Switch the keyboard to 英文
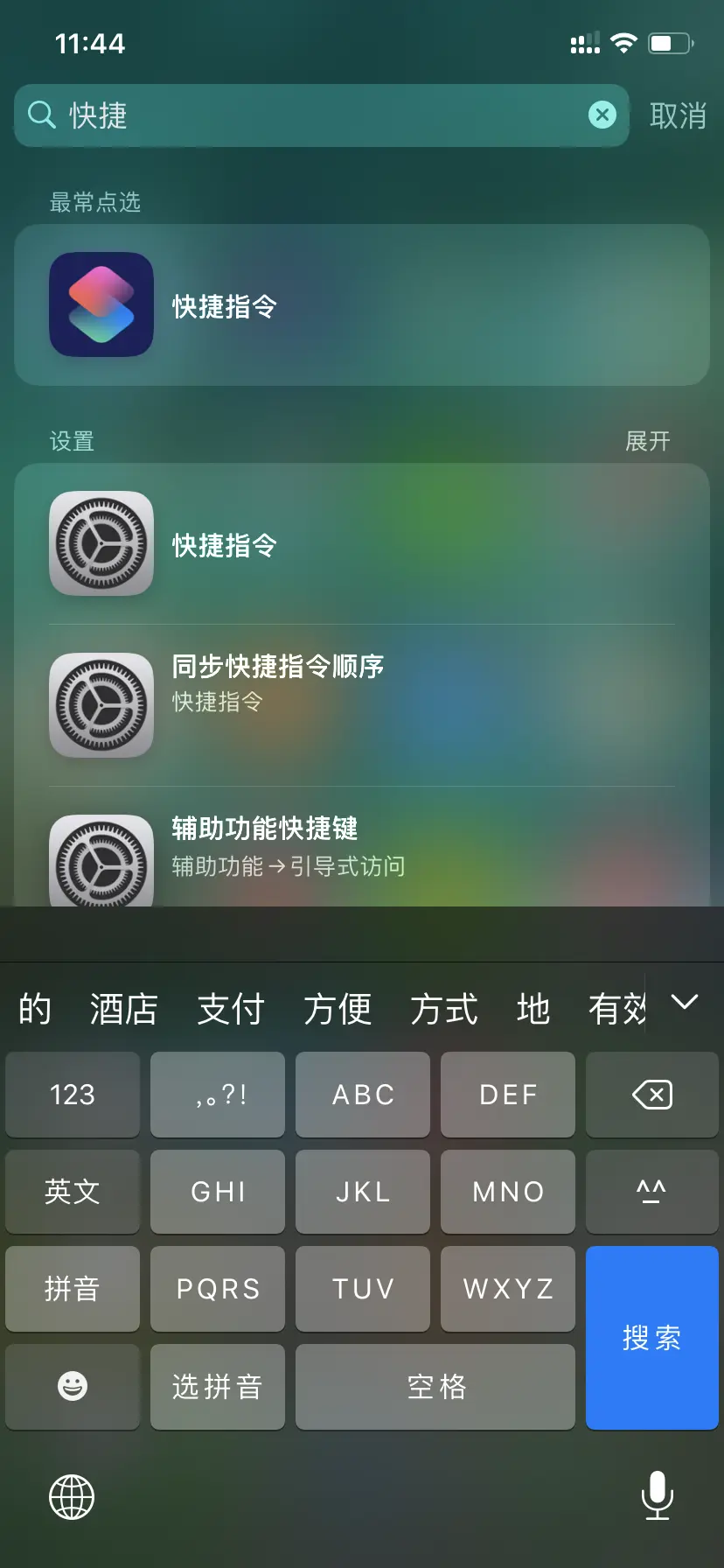The width and height of the screenshot is (724, 1568). click(x=73, y=1192)
